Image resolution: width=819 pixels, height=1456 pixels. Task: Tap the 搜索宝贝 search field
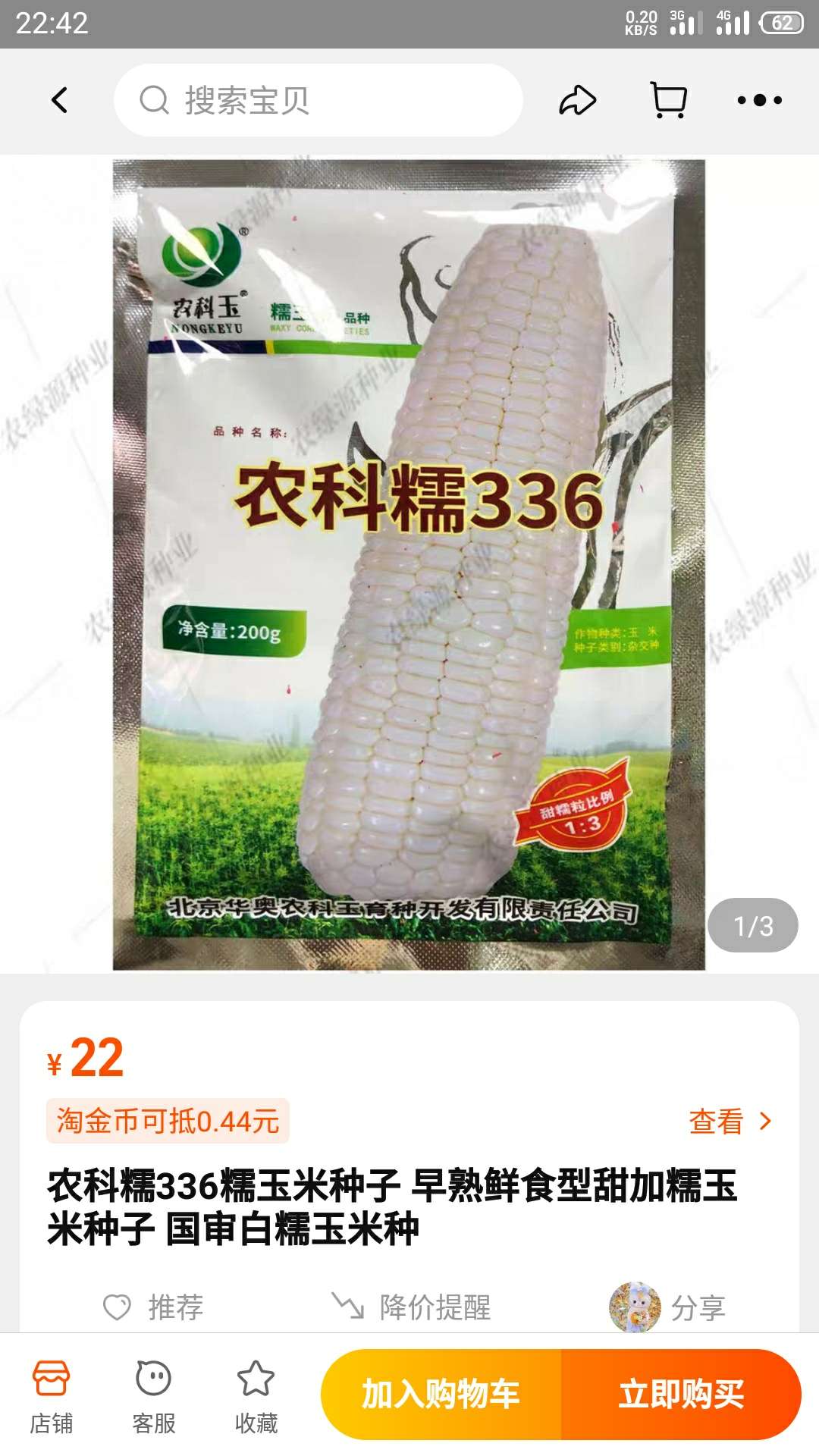pos(318,100)
